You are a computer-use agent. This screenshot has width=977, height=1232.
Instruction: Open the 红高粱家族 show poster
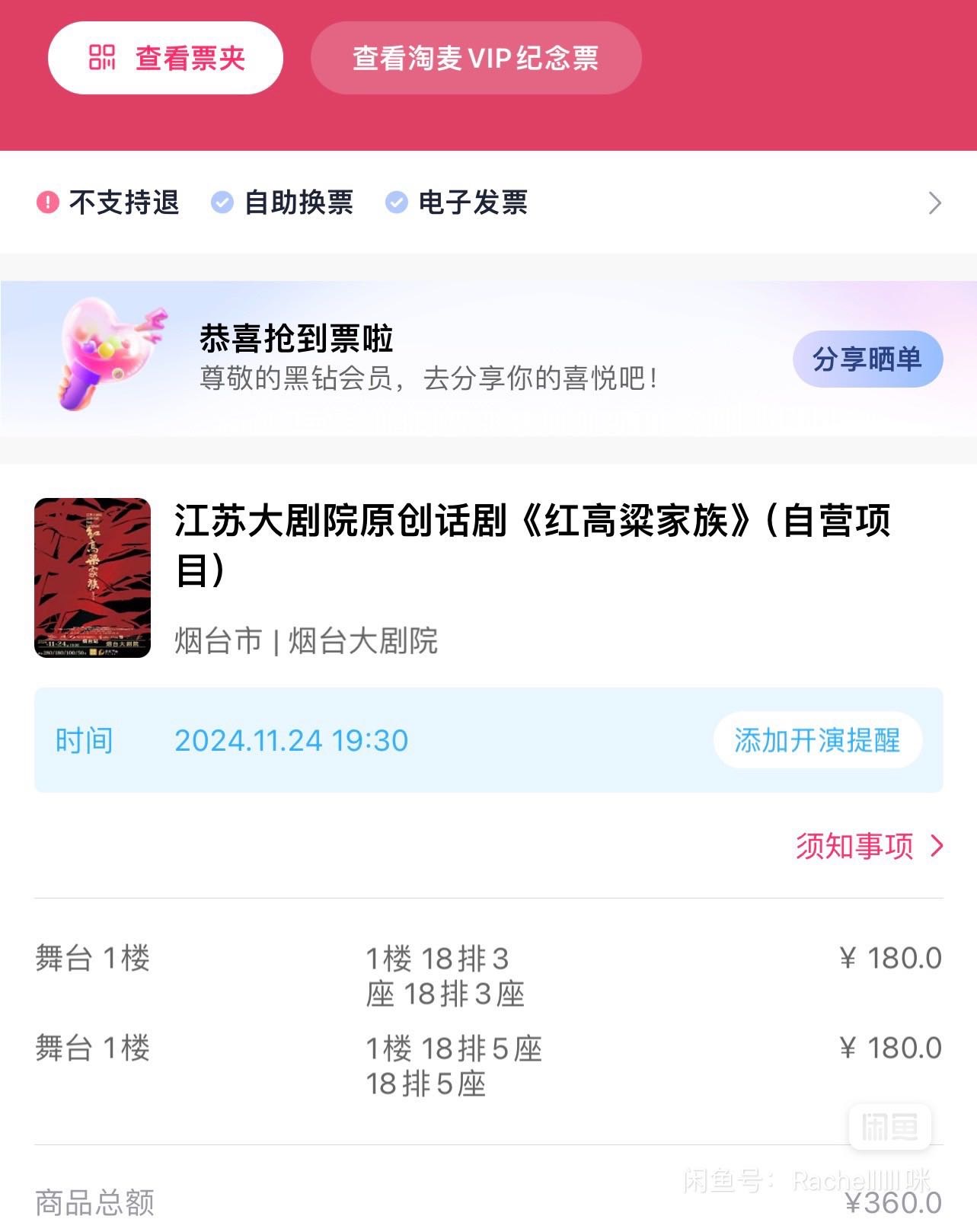point(93,577)
